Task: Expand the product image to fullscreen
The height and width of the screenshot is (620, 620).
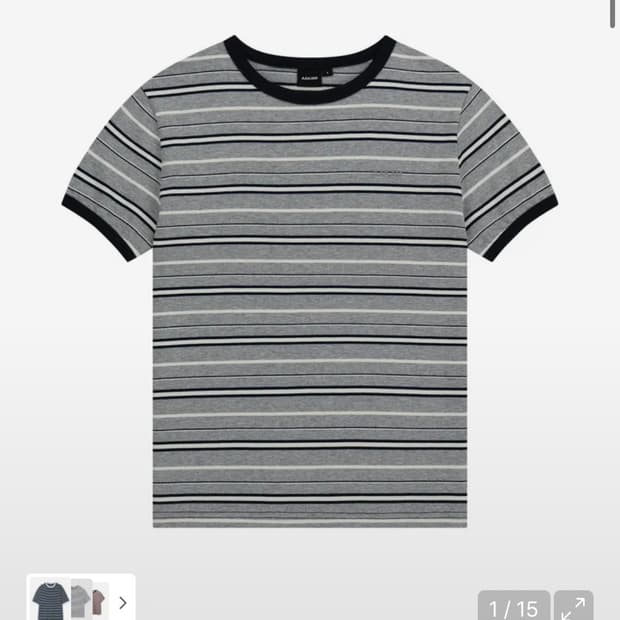Action: [573, 605]
